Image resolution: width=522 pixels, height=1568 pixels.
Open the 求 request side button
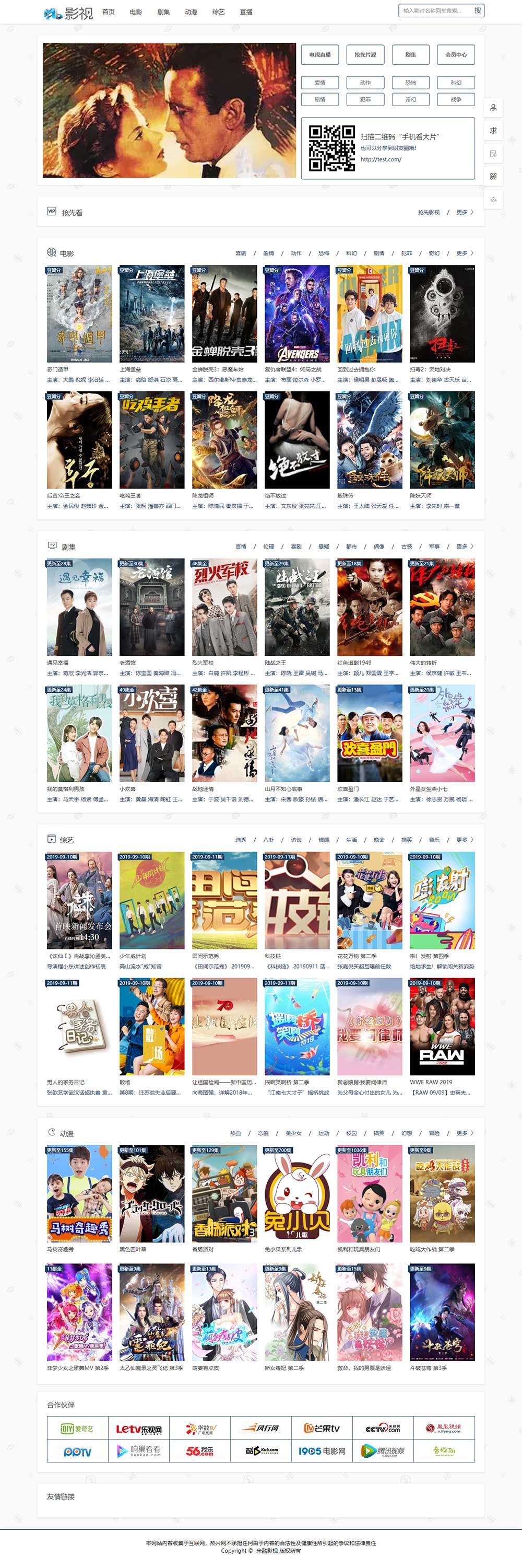pyautogui.click(x=493, y=130)
